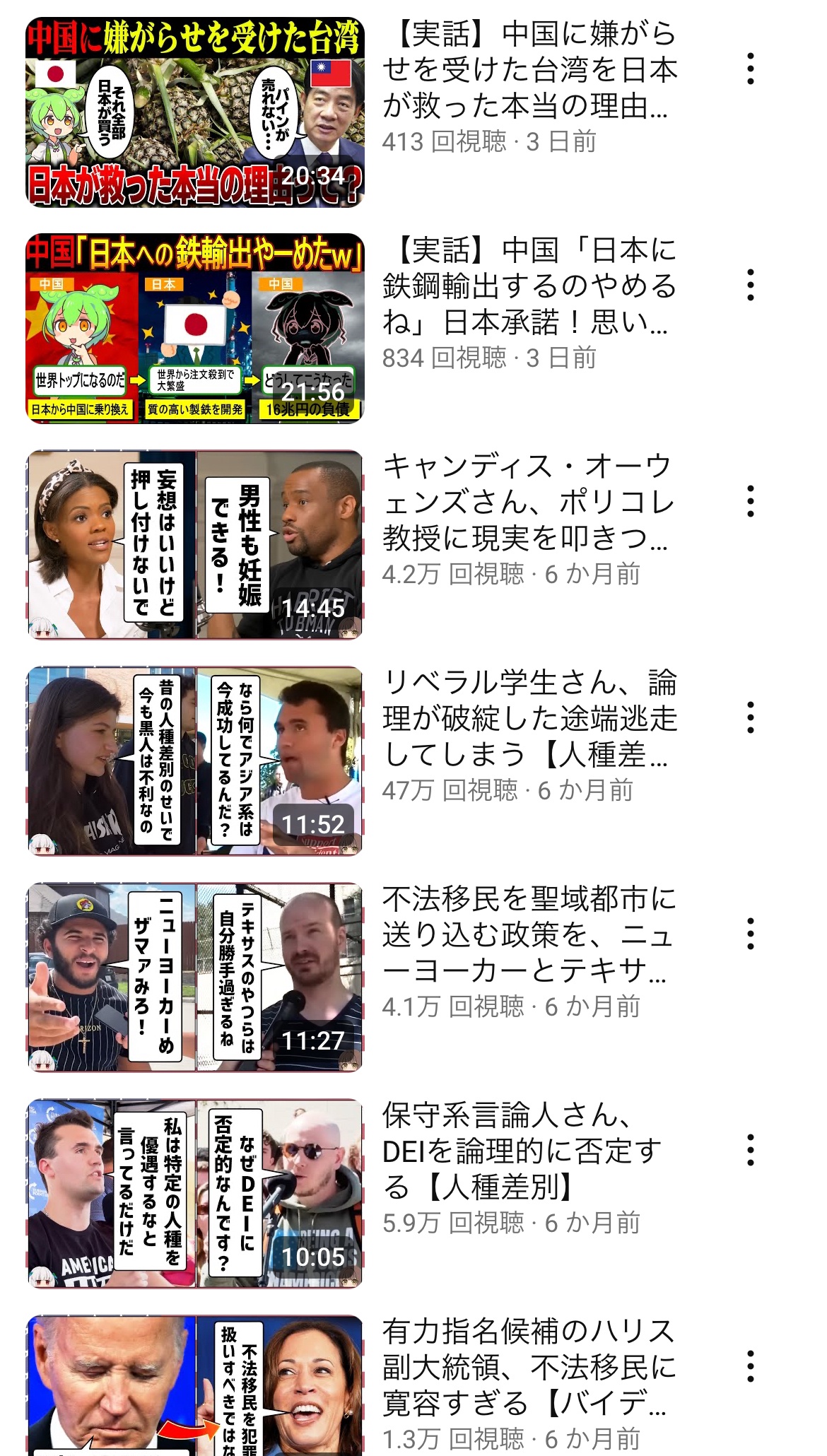
Task: Play the 日本への鉄輸出 video thumbnail
Action: (x=195, y=329)
